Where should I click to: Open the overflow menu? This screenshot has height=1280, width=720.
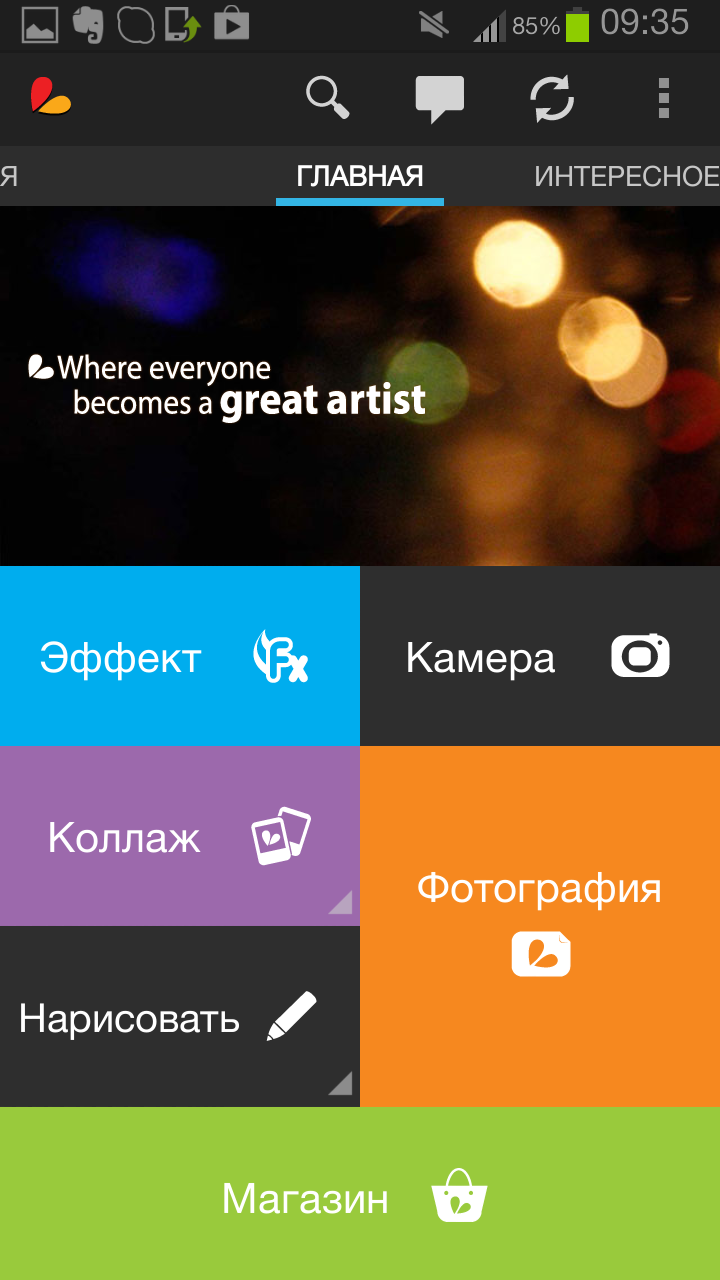click(663, 98)
